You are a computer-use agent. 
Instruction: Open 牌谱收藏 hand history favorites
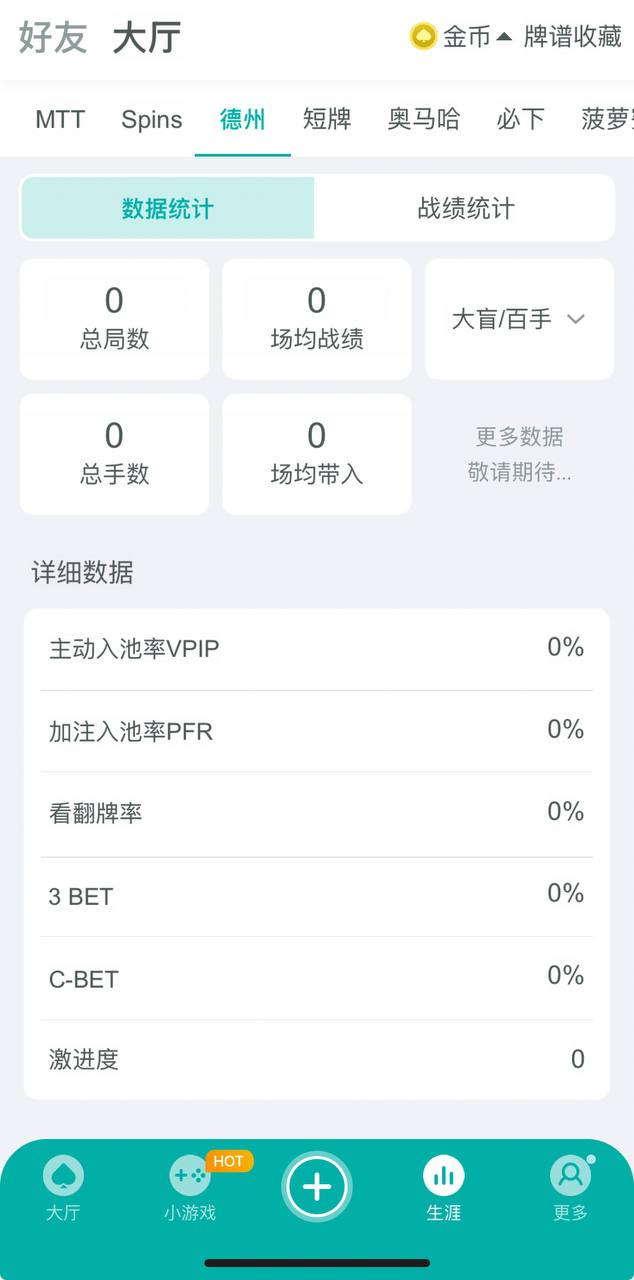tap(572, 37)
